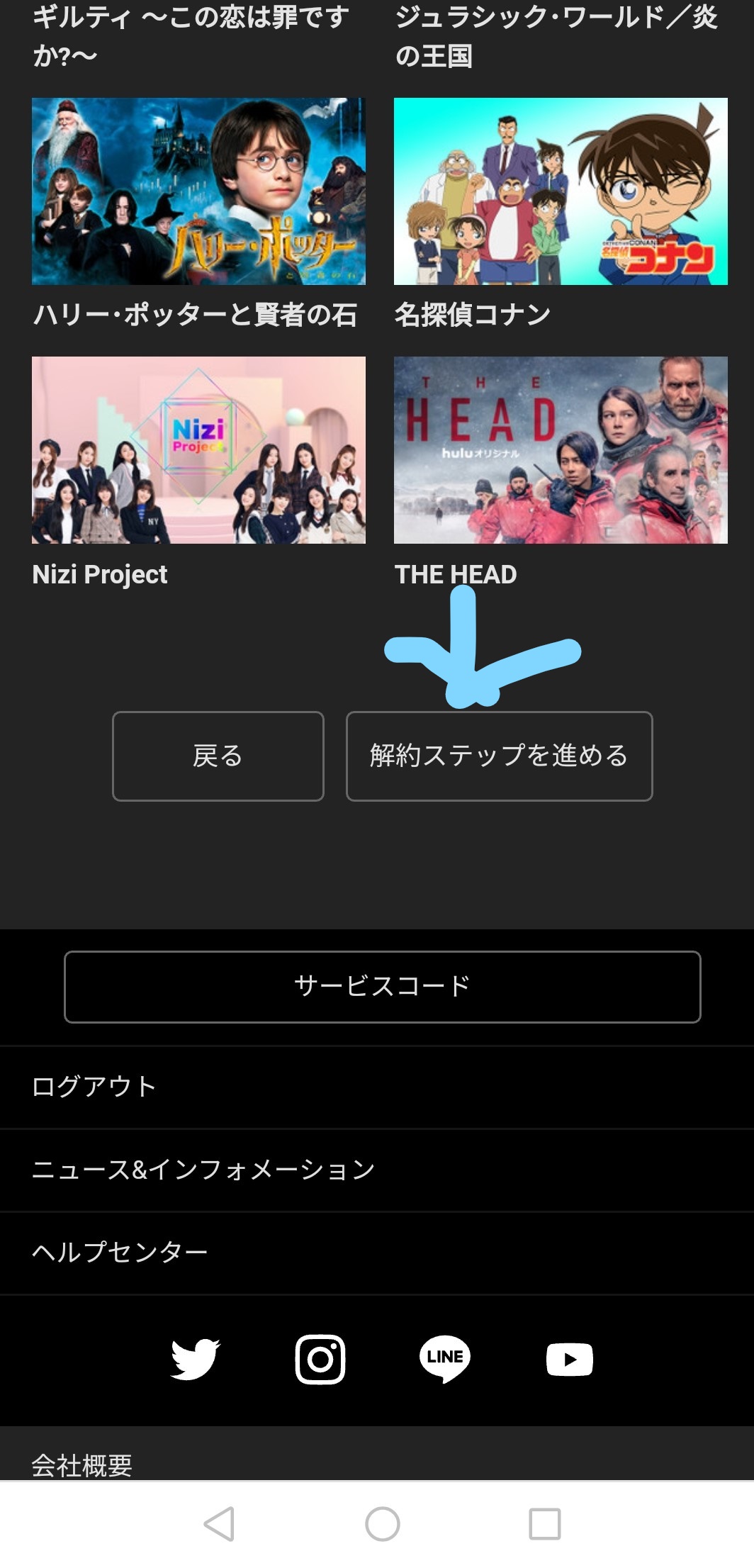Tap the system back button

point(219,1523)
